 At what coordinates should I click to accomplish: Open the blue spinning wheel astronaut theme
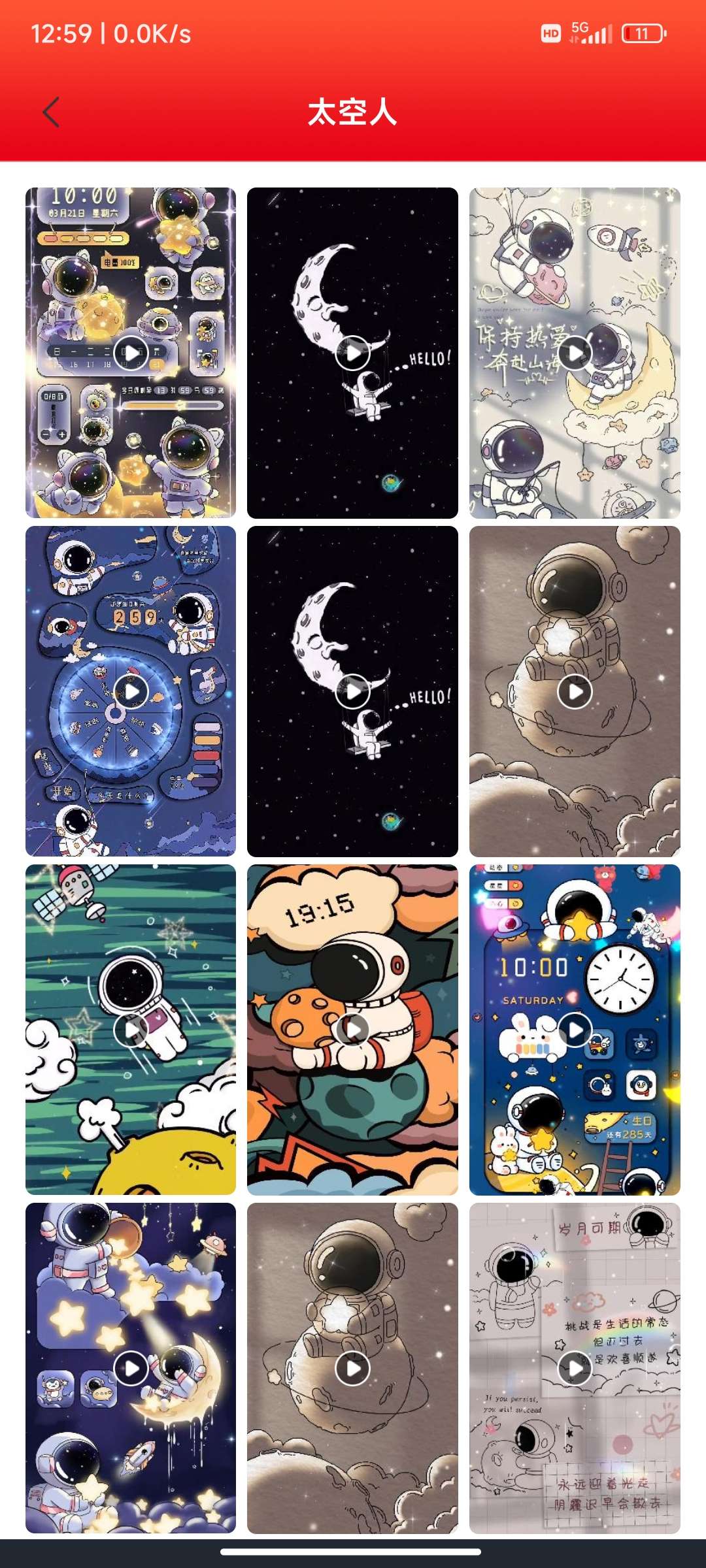tap(131, 691)
